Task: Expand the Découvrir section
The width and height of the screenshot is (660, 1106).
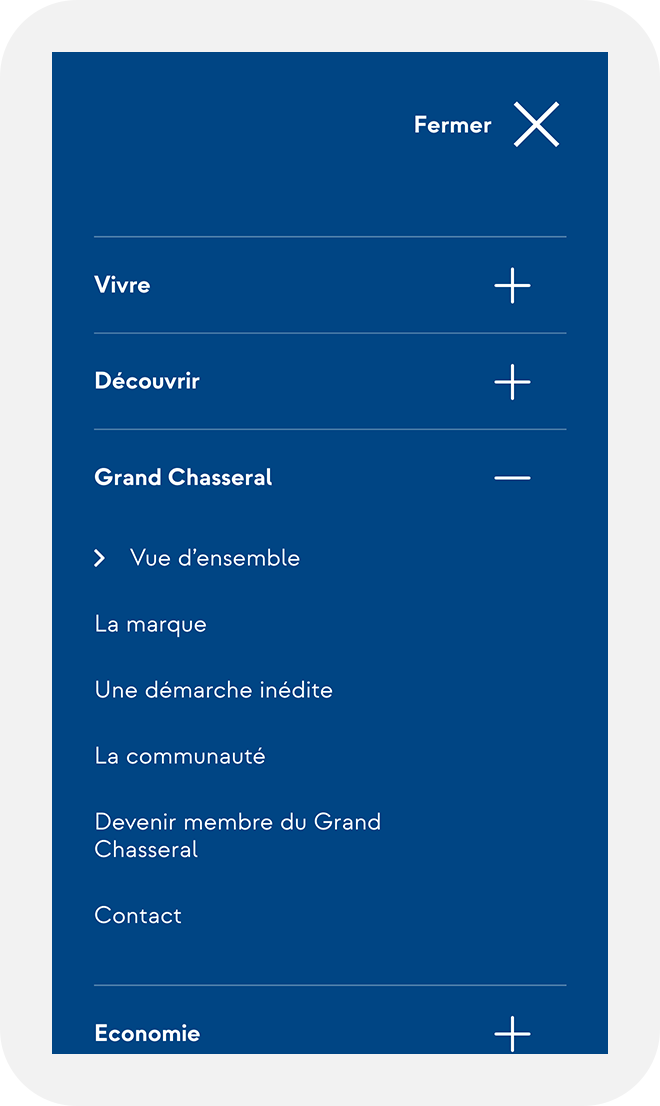Action: point(512,382)
